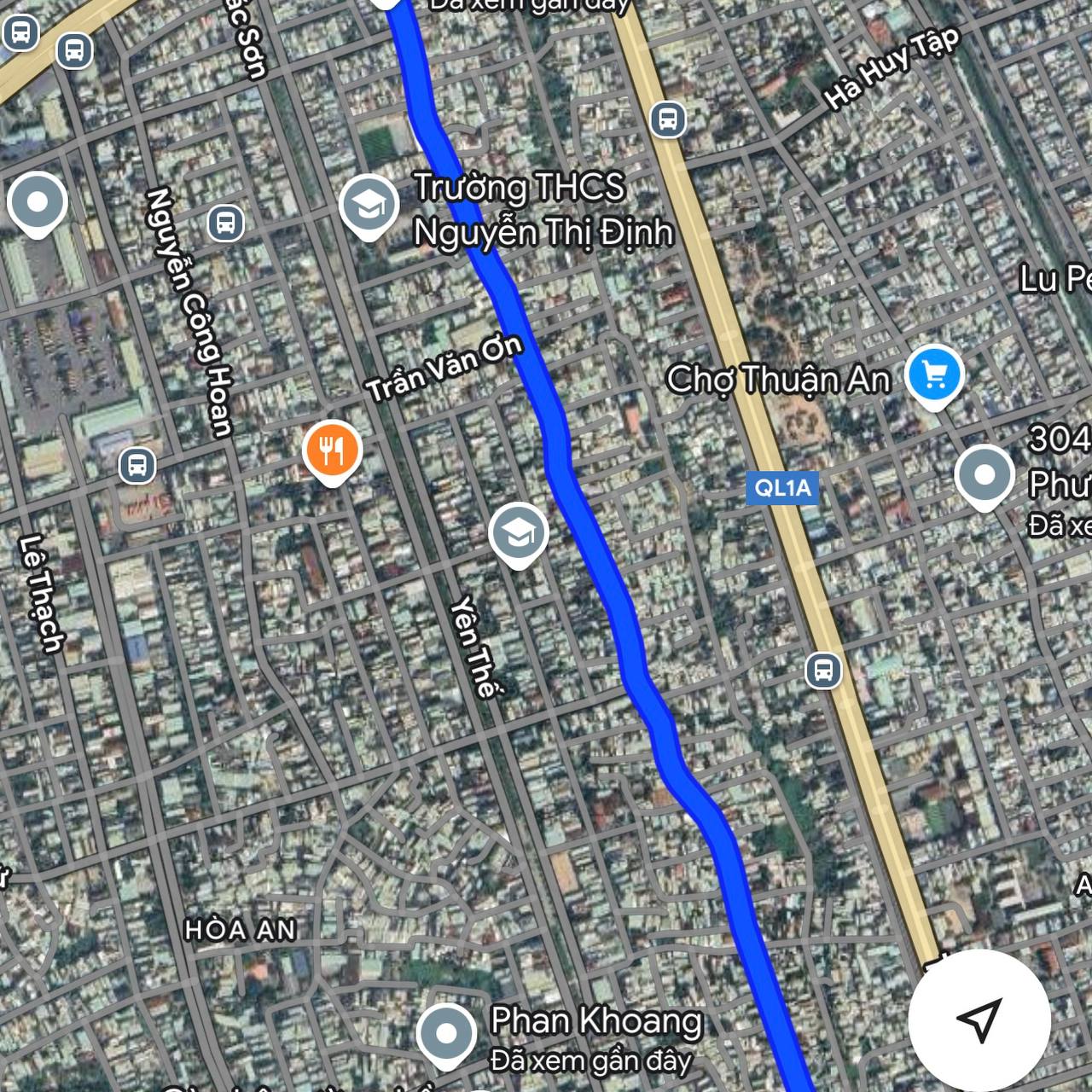Open Trường THCS Nguyễn Thị Định place marker
The width and height of the screenshot is (1092, 1092).
(x=369, y=205)
